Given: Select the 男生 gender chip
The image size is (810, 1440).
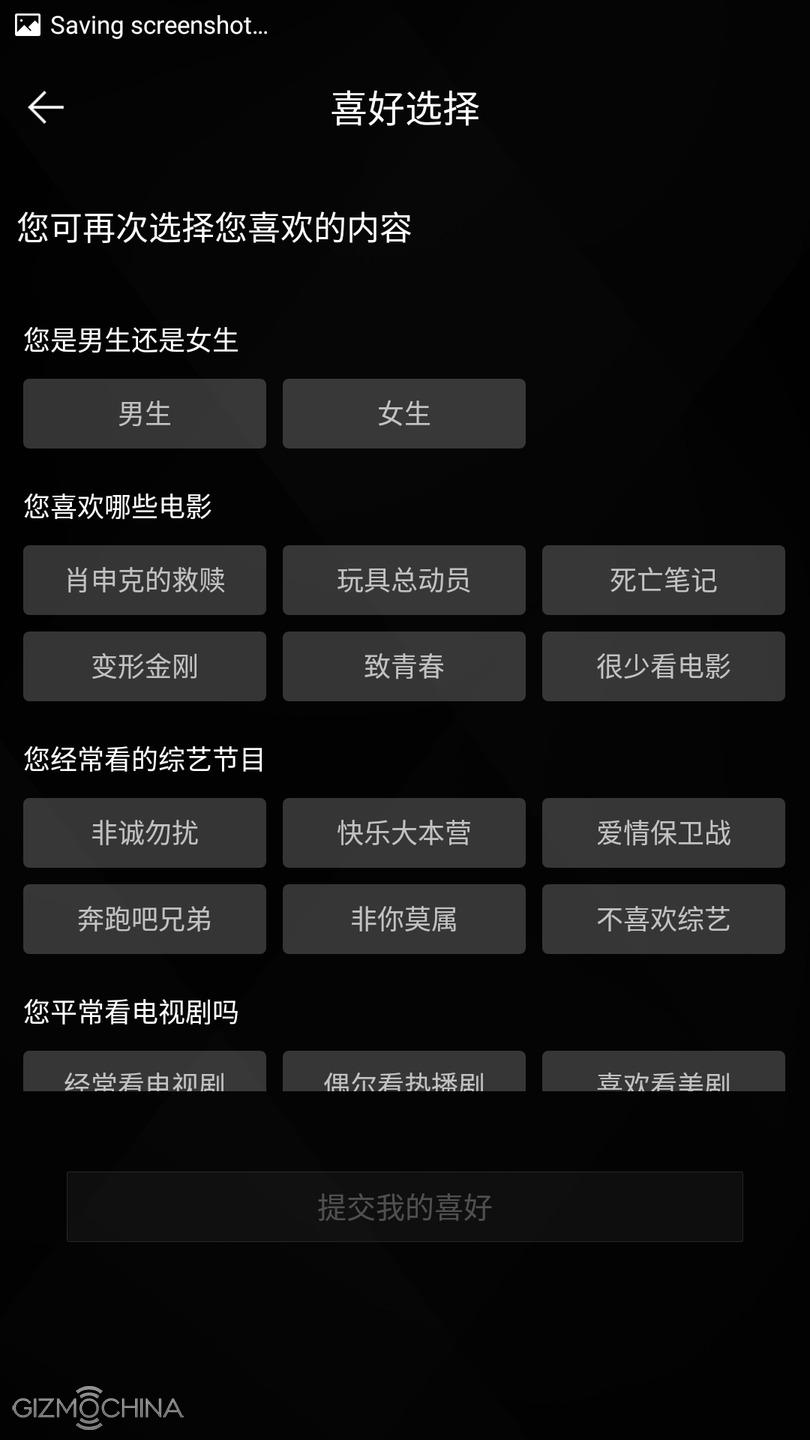Looking at the screenshot, I should (145, 413).
